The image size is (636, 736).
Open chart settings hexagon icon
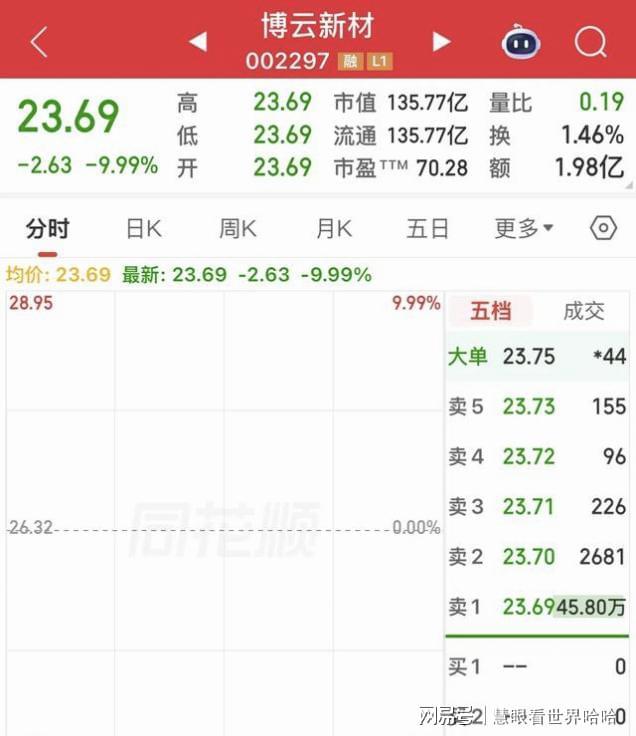(x=603, y=228)
